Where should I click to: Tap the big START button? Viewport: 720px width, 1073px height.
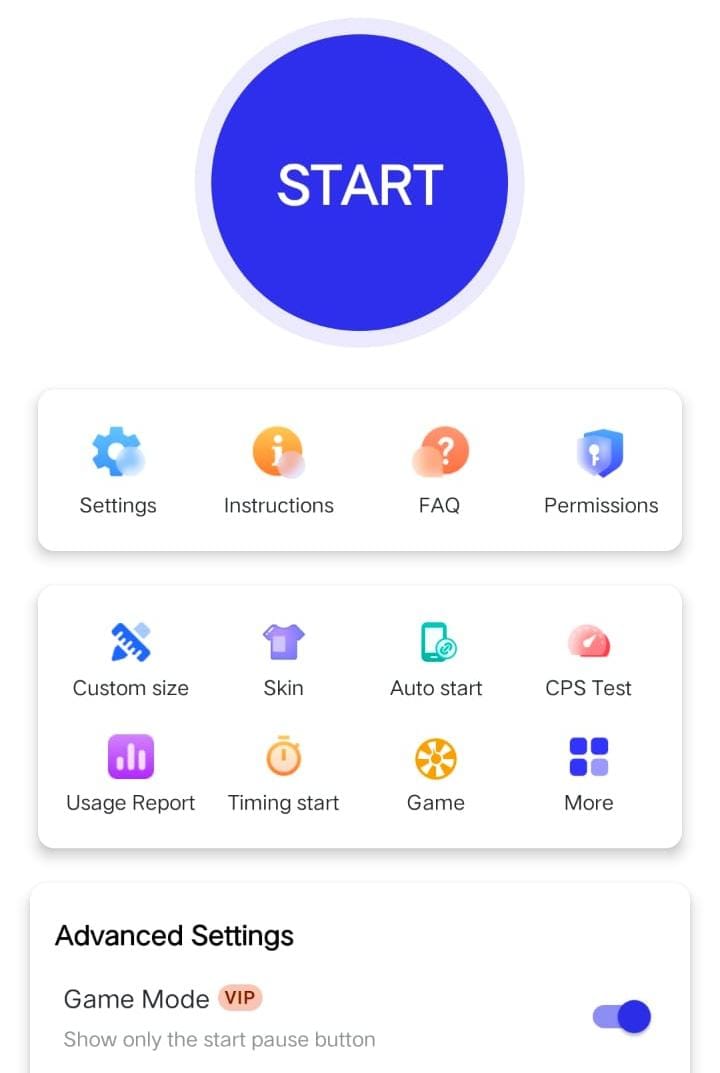[x=360, y=183]
